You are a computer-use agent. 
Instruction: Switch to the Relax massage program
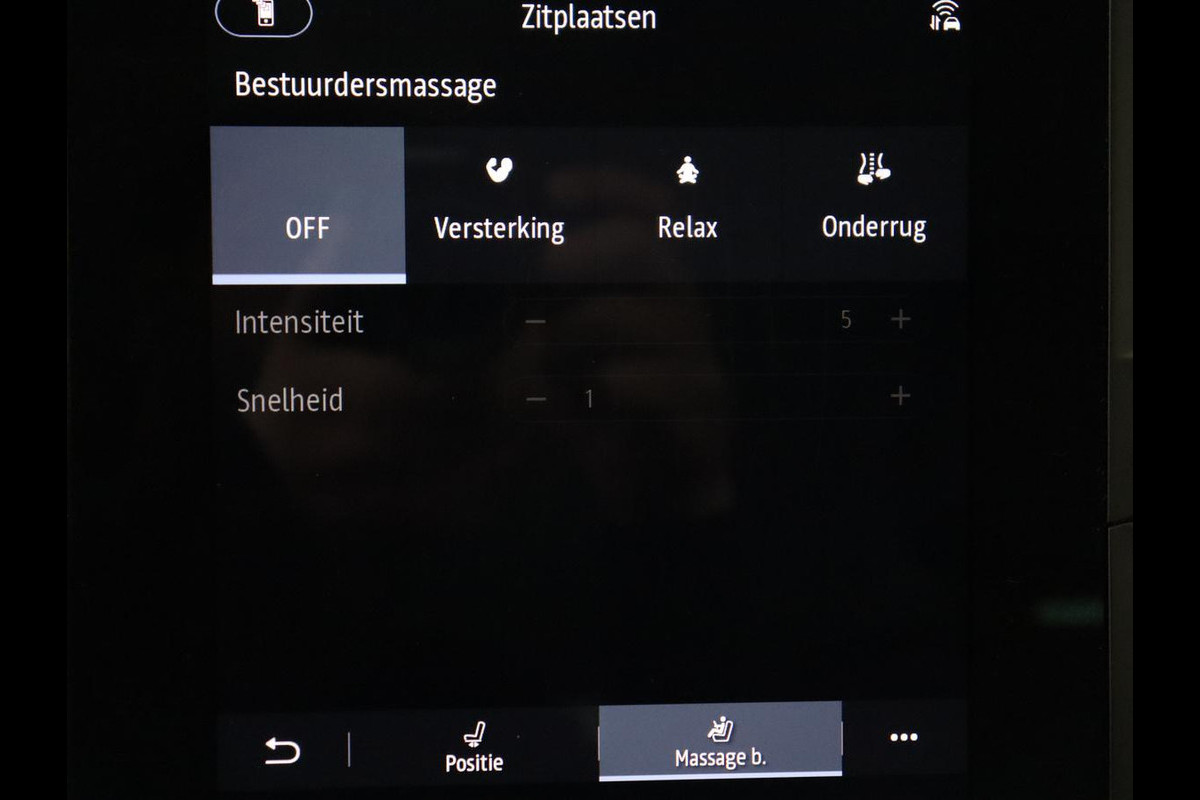(x=687, y=205)
